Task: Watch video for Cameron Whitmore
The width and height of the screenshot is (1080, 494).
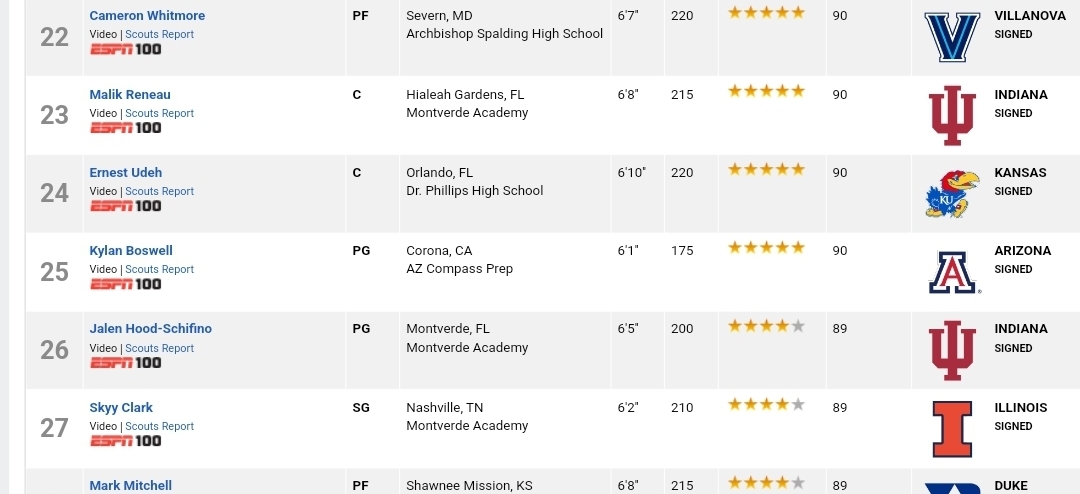Action: pos(103,34)
